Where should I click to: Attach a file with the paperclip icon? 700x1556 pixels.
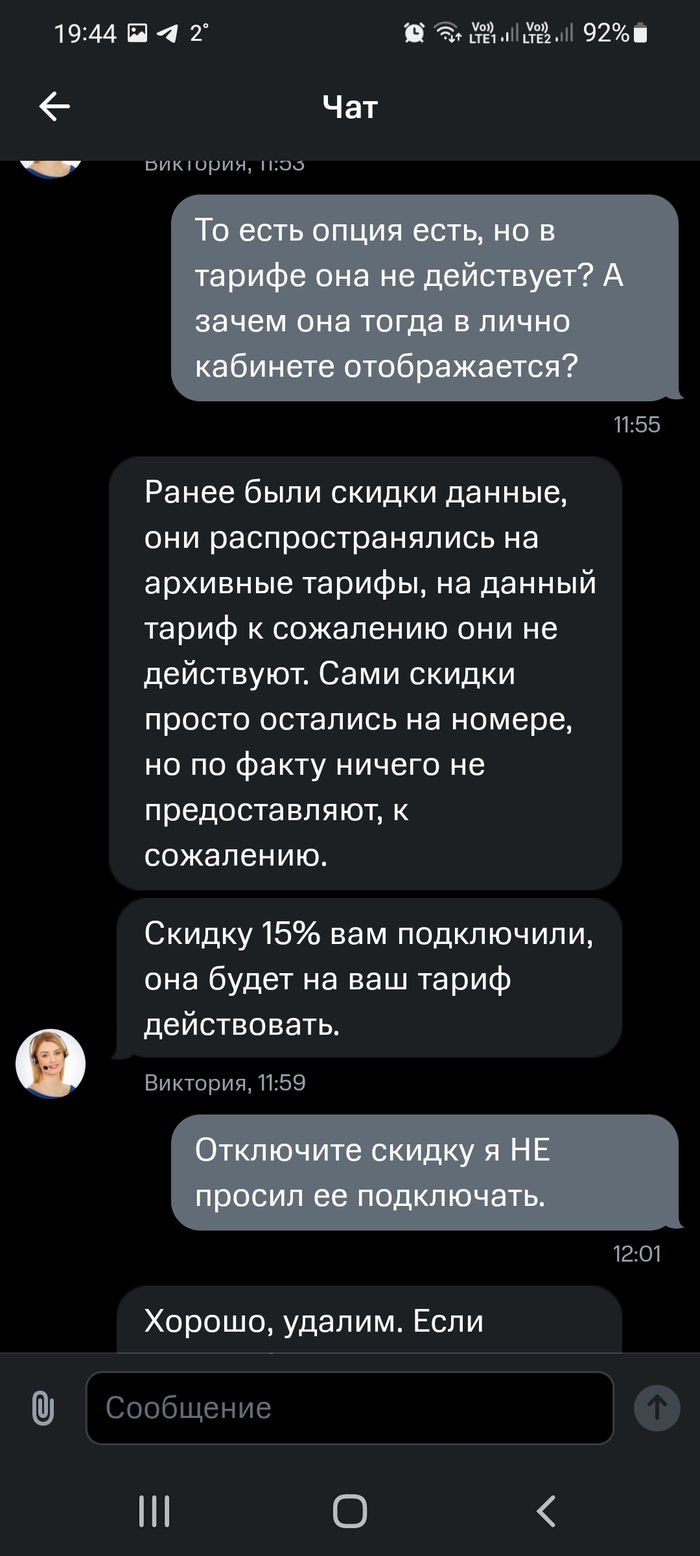[42, 1408]
